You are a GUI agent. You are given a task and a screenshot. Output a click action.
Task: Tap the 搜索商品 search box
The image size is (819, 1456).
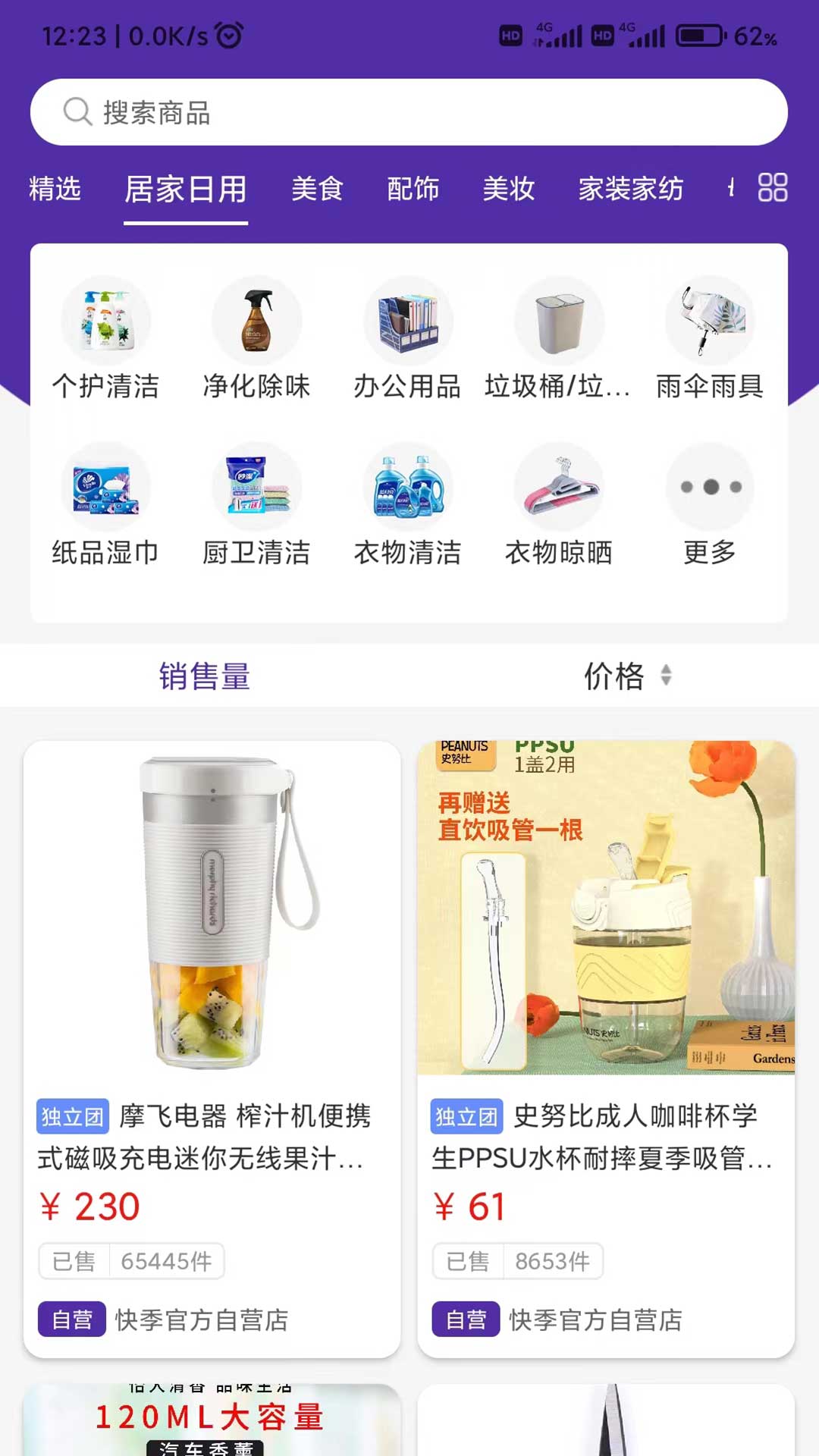click(408, 112)
